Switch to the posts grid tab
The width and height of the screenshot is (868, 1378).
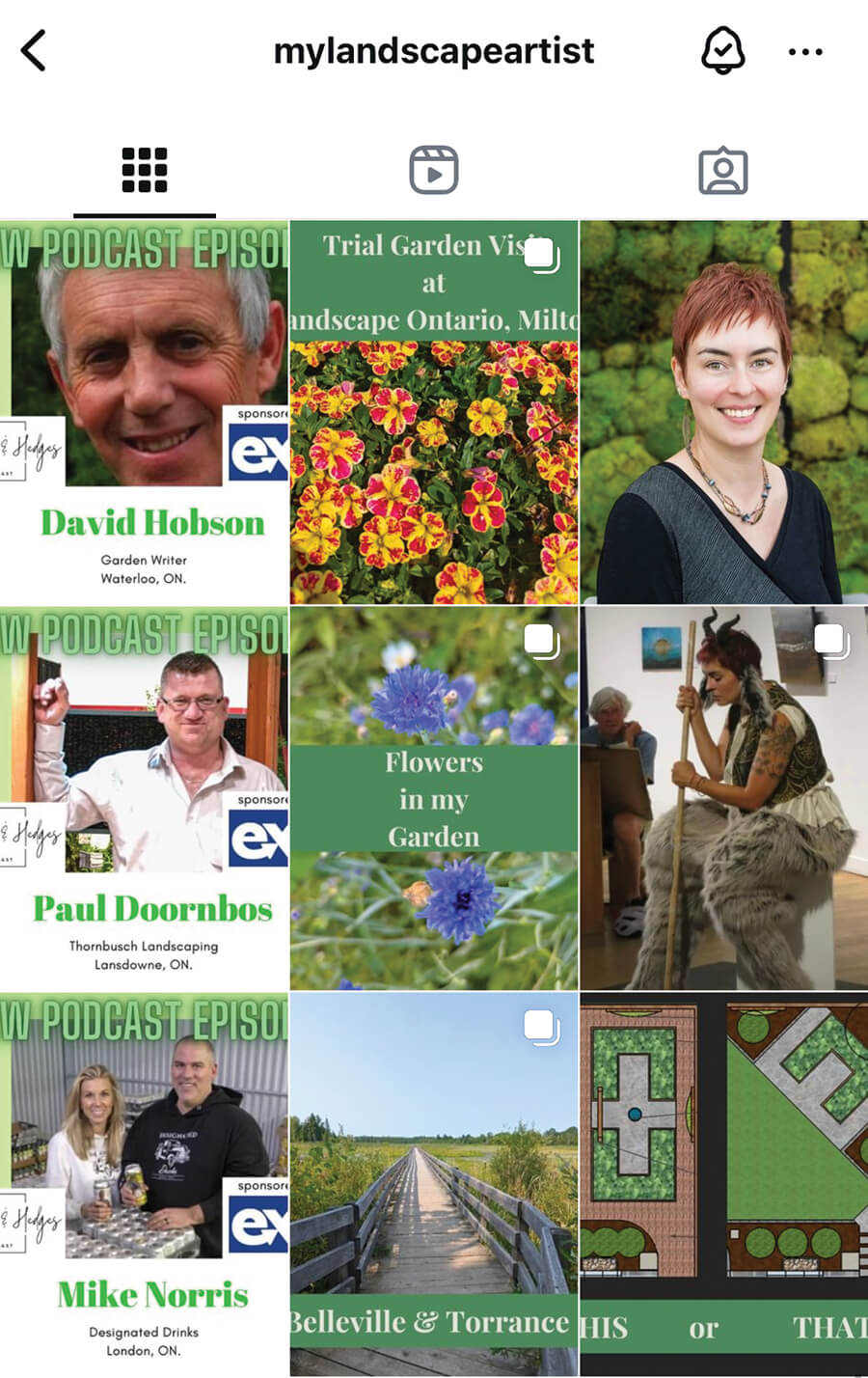click(145, 171)
